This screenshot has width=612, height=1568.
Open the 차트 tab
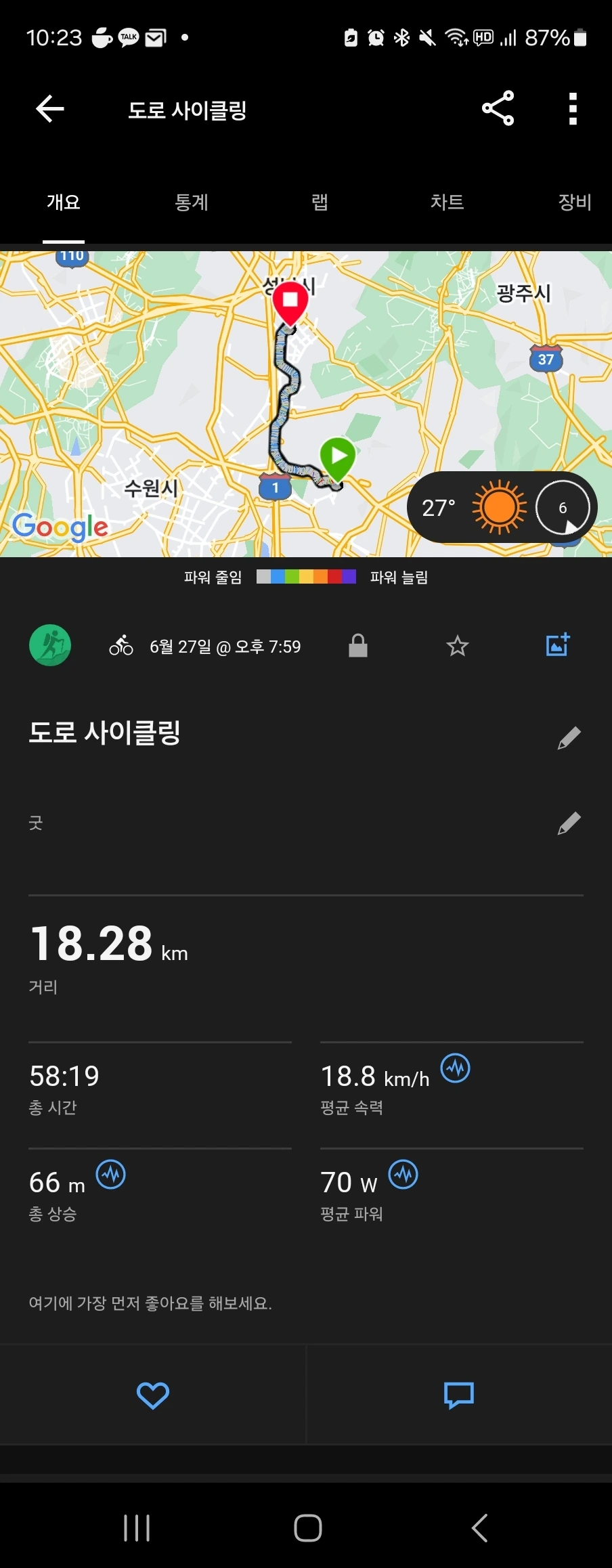tap(447, 202)
